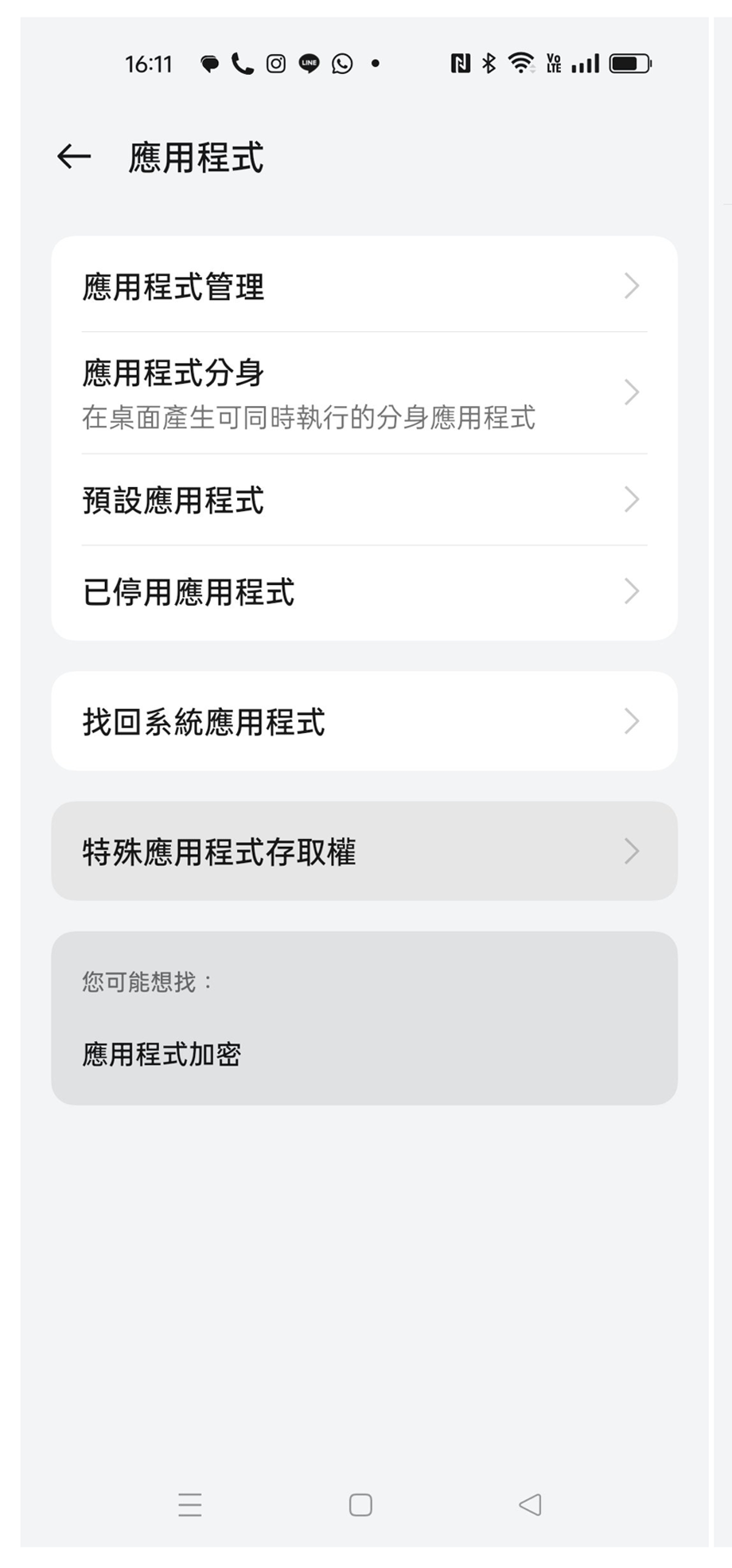Open recent apps from navigation bar
The width and height of the screenshot is (732, 1568).
190,1505
